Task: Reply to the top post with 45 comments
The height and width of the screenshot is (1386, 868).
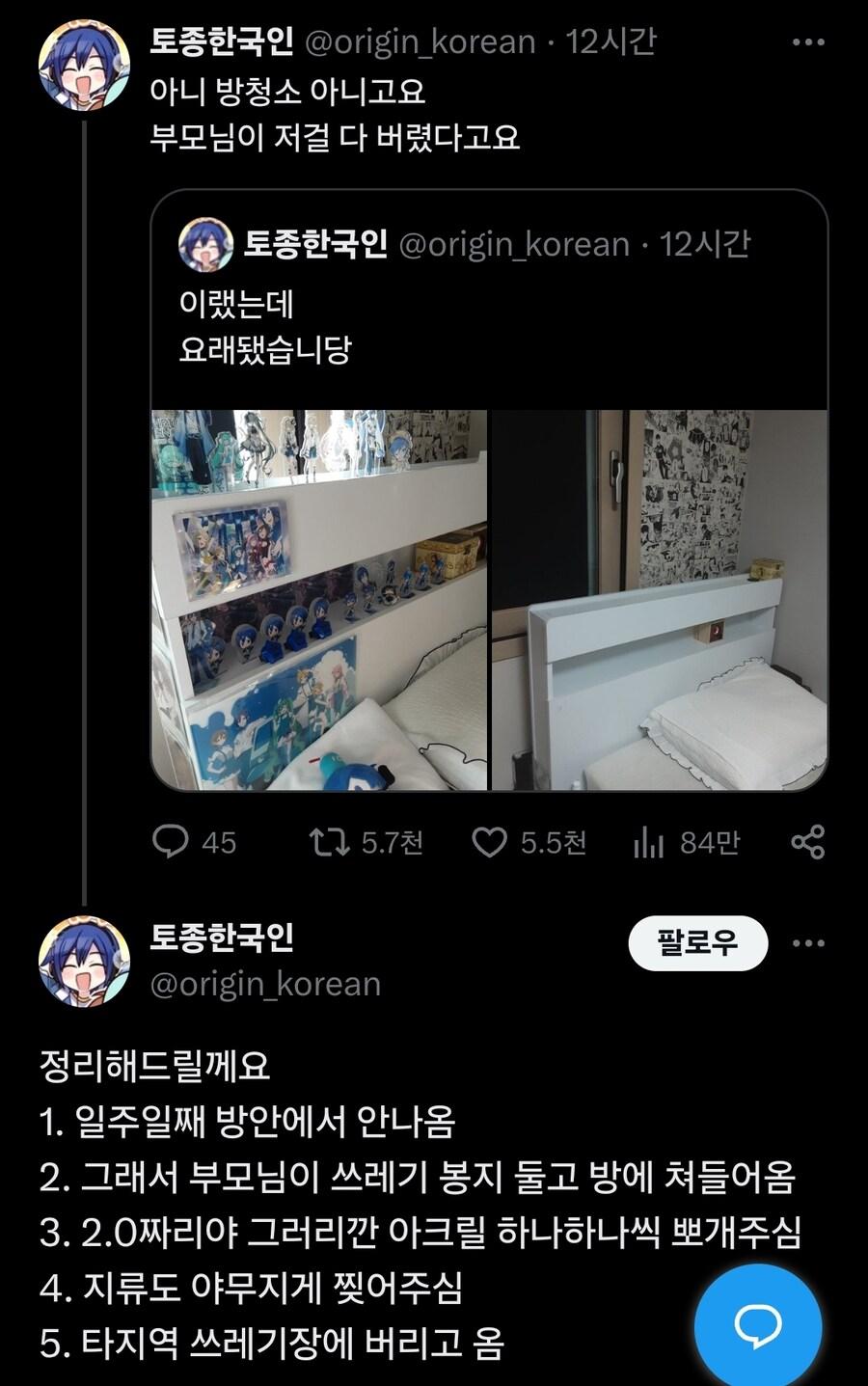Action: pyautogui.click(x=172, y=842)
